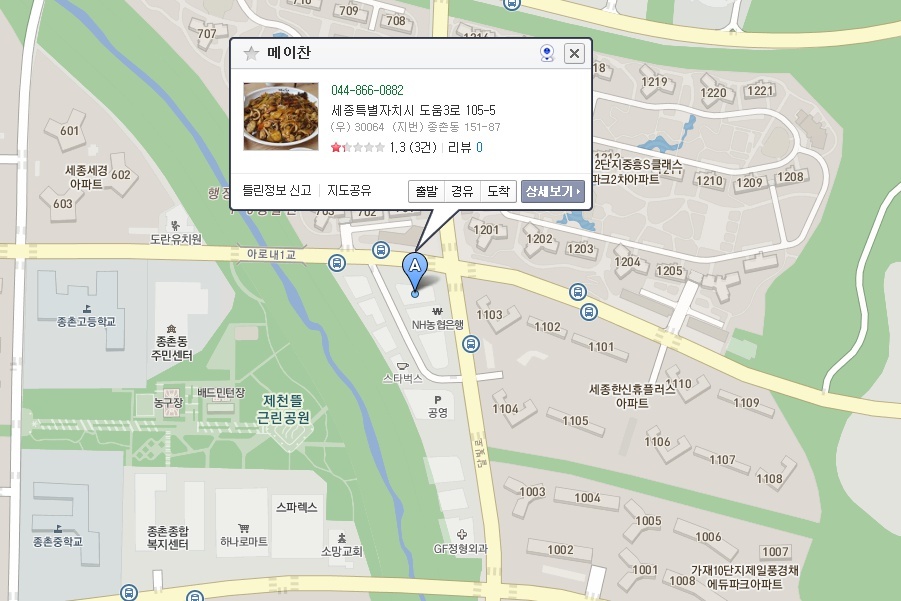Add 메이찬 as waypoint with 경유
This screenshot has width=901, height=601.
click(462, 191)
